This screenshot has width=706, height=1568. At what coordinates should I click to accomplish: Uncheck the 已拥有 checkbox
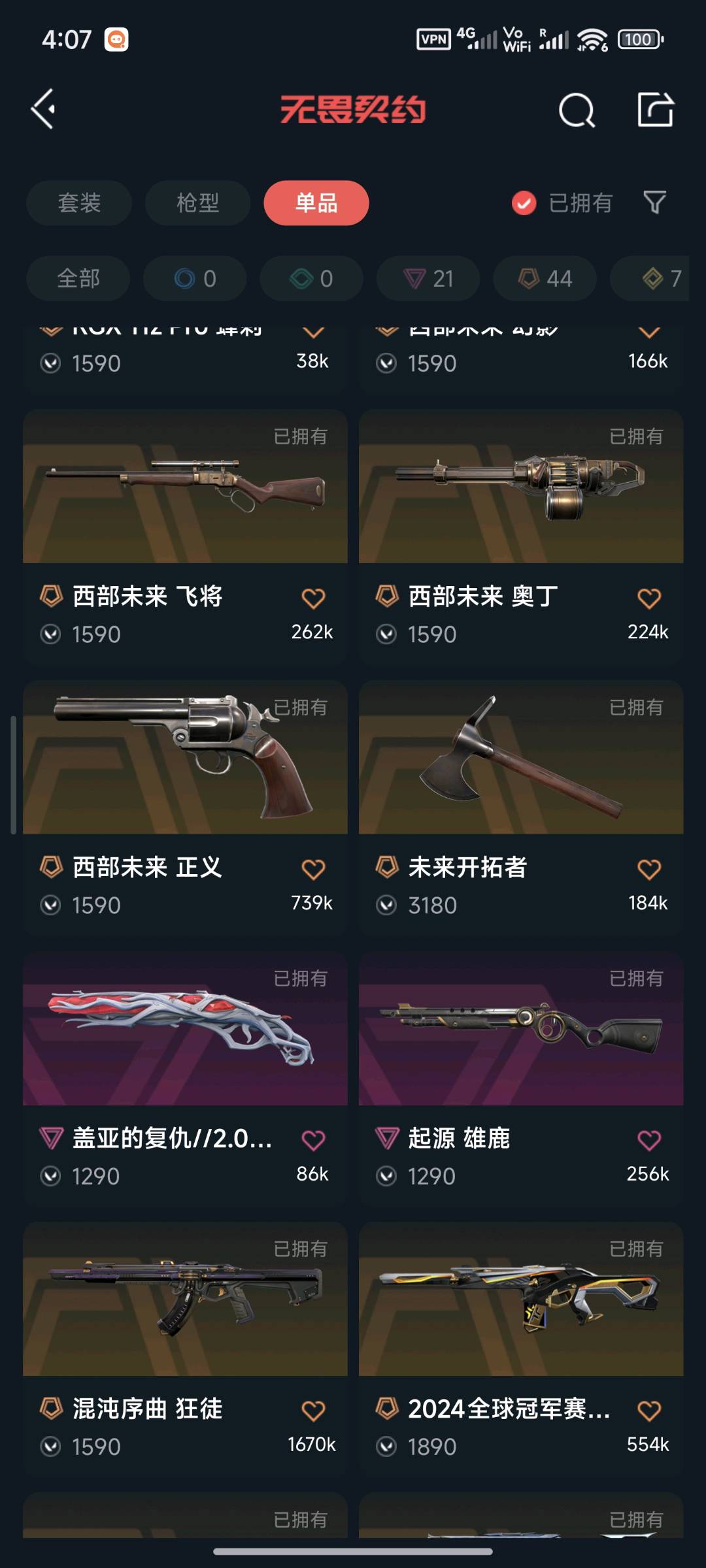coord(524,203)
